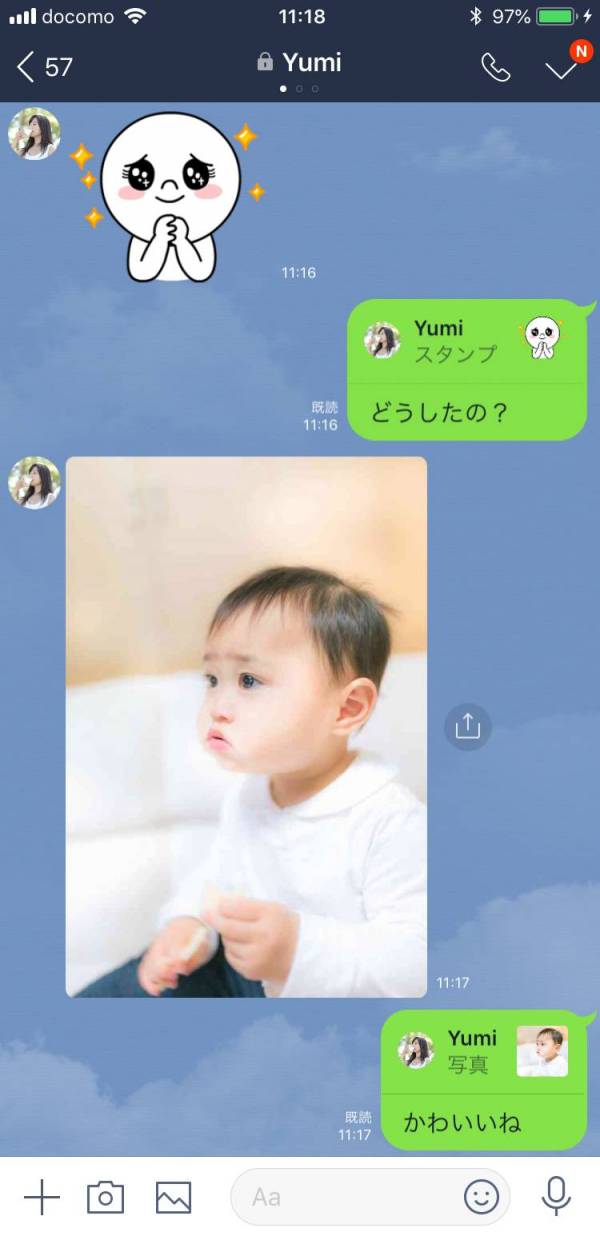Screen dimensions: 600x1236
Task: Open the chat menu dropdown arrow
Action: (561, 69)
